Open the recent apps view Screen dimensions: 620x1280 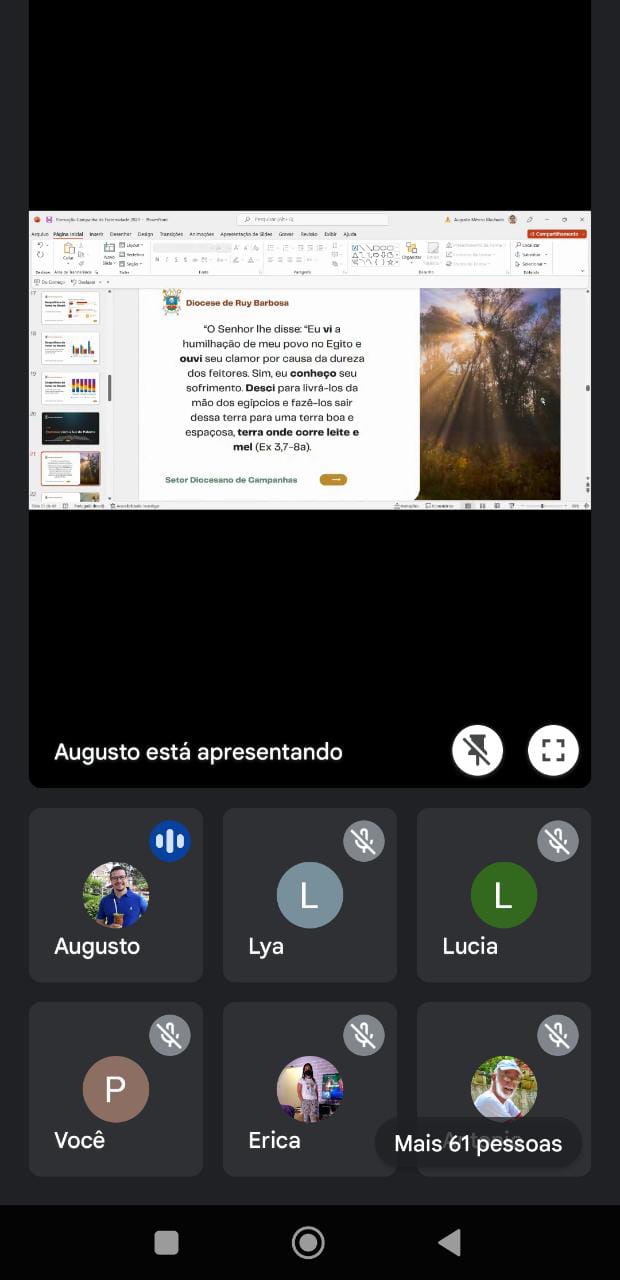[x=166, y=1242]
